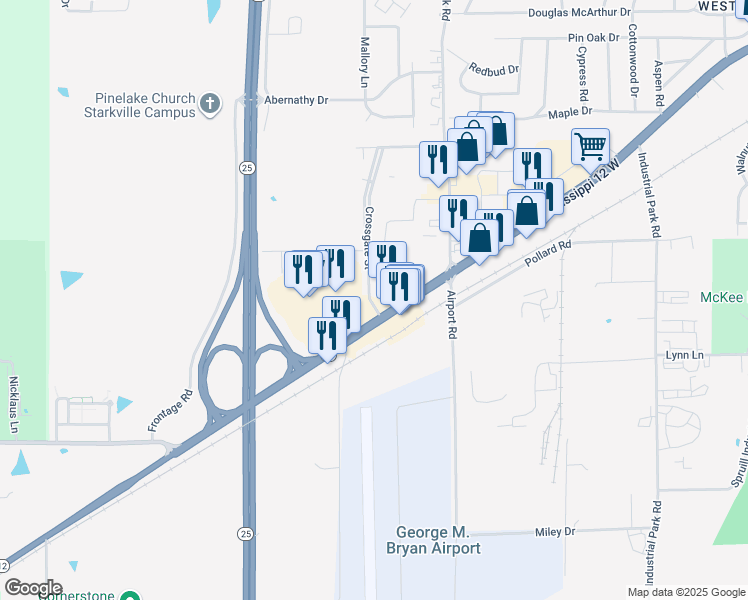The image size is (748, 600).
Task: Open Pinelake Church Starkville Campus place icon
Action: [x=210, y=104]
